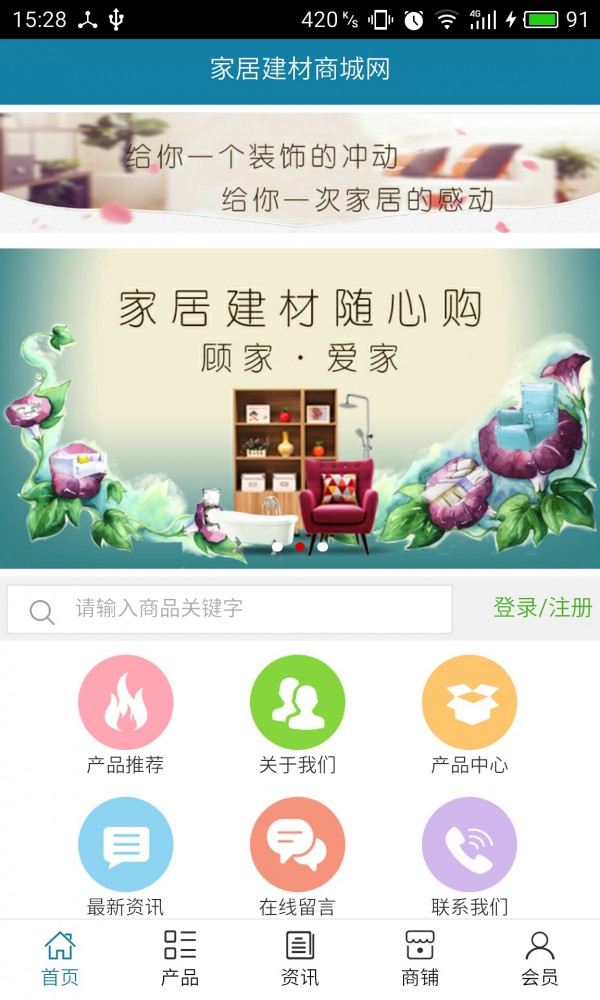Switch to the 产品 tab
This screenshot has height=1000, width=600.
[180, 958]
